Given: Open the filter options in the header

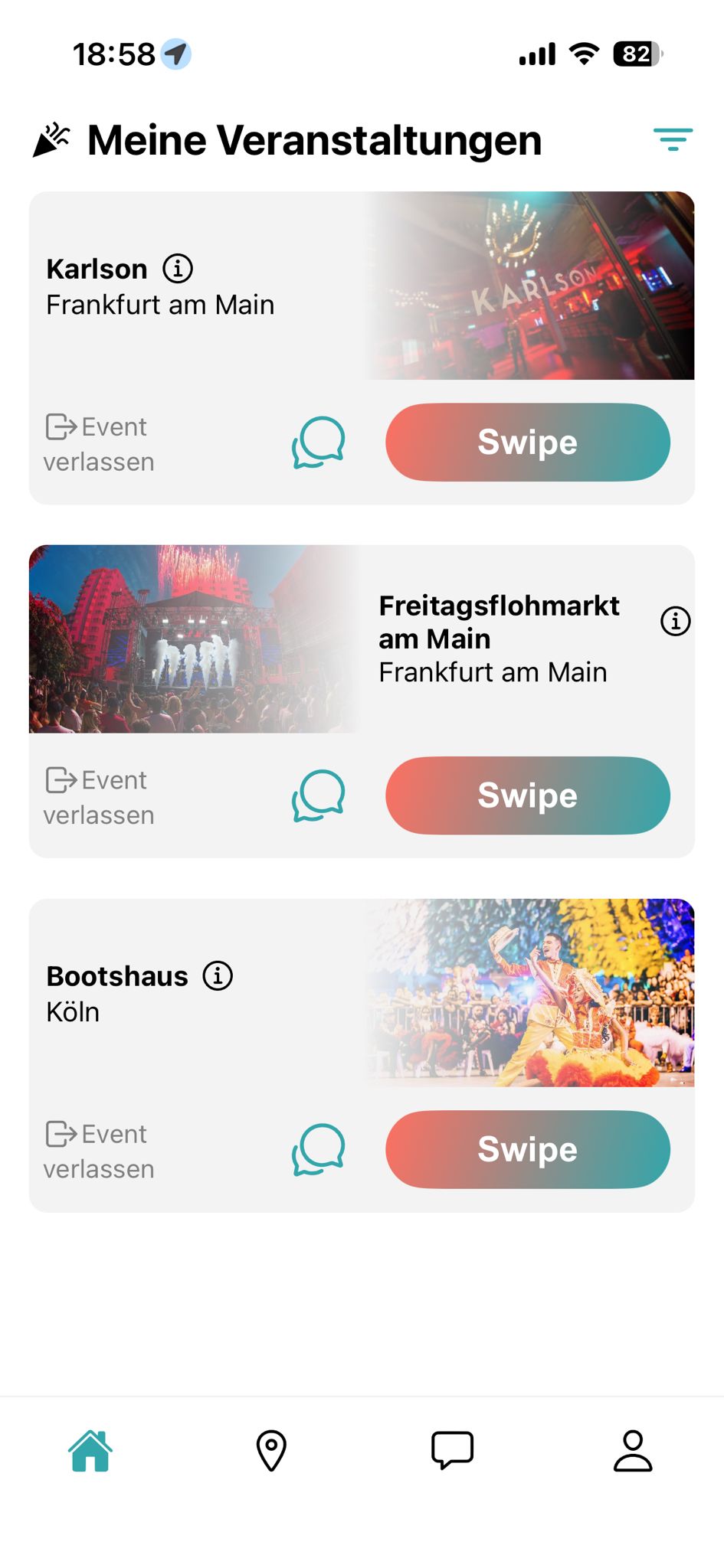Looking at the screenshot, I should point(673,139).
